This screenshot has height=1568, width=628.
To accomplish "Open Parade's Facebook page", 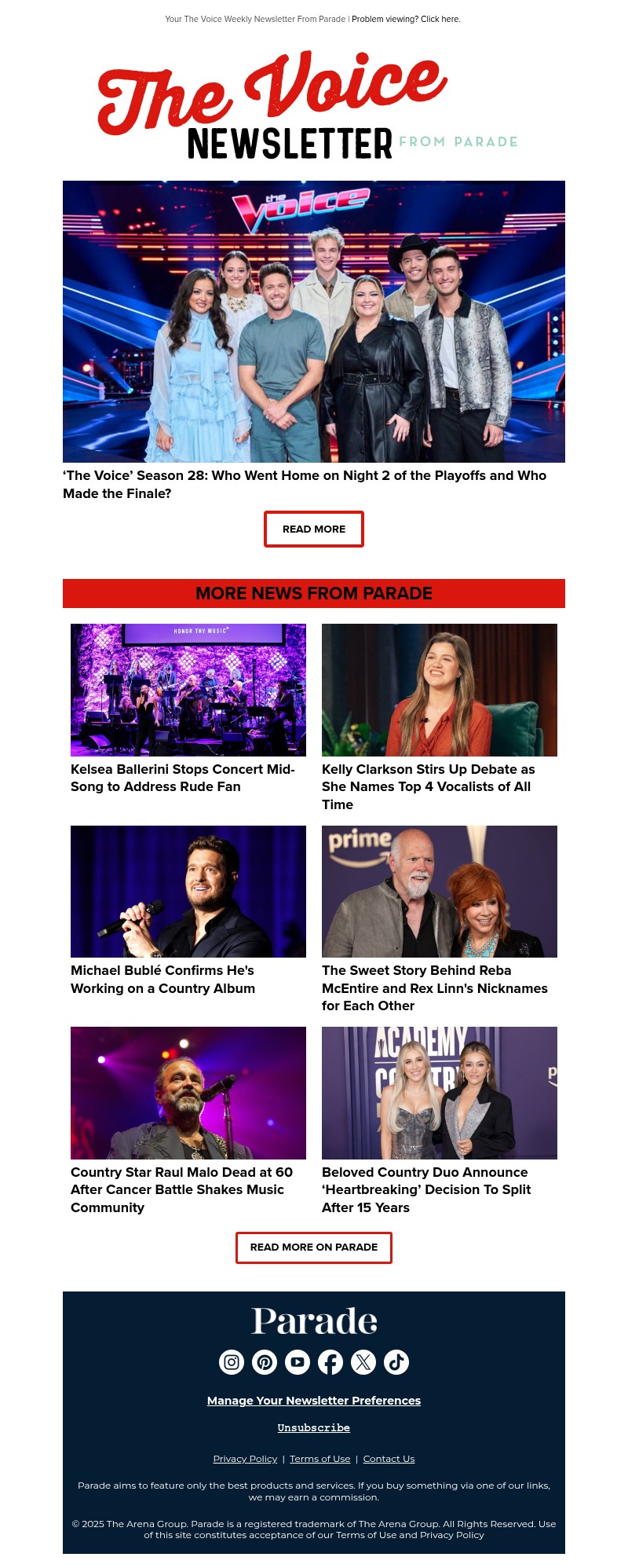I will click(x=330, y=1362).
